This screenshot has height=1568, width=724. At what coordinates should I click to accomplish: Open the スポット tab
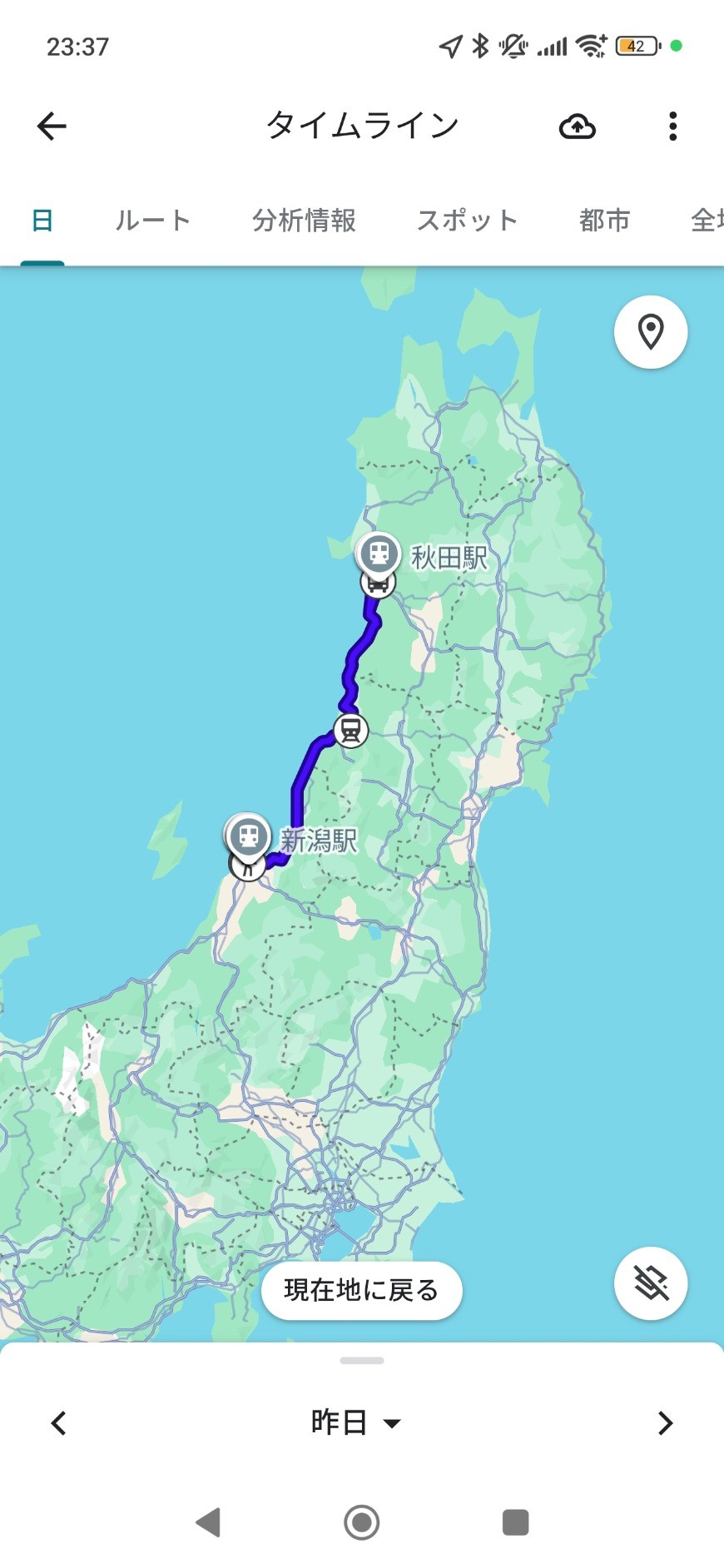[x=468, y=221]
